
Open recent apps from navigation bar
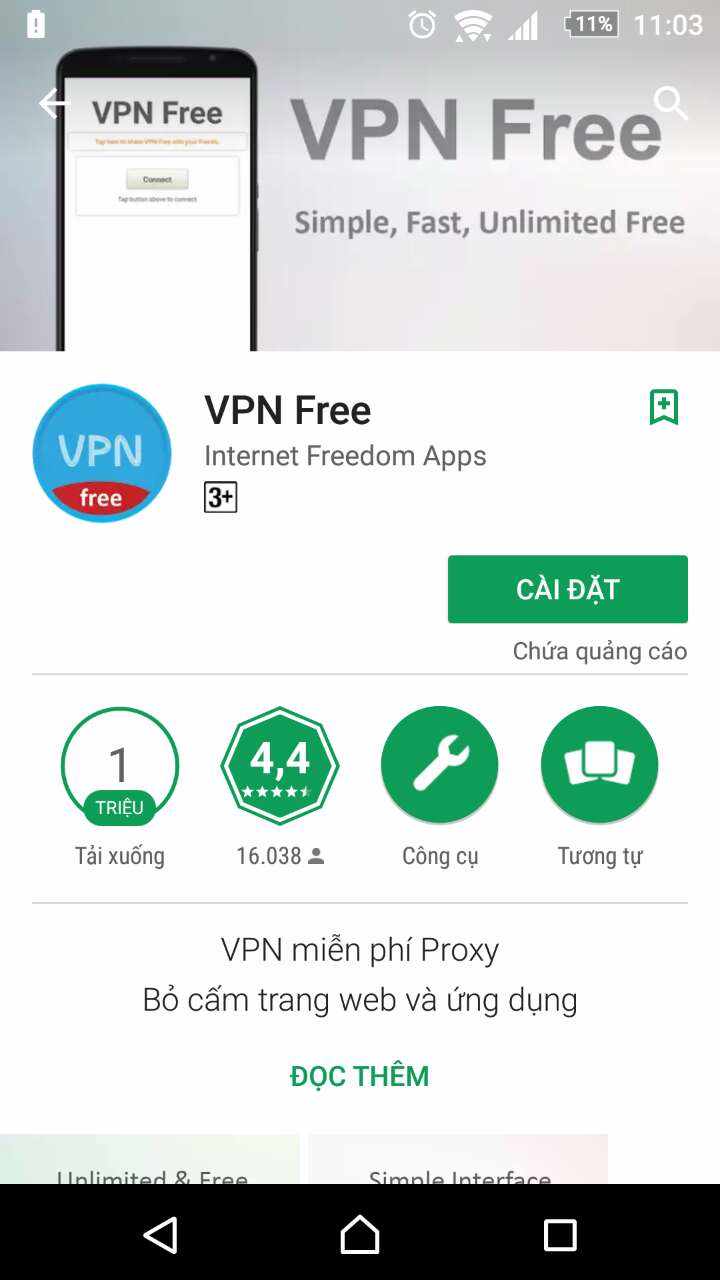[x=560, y=1235]
